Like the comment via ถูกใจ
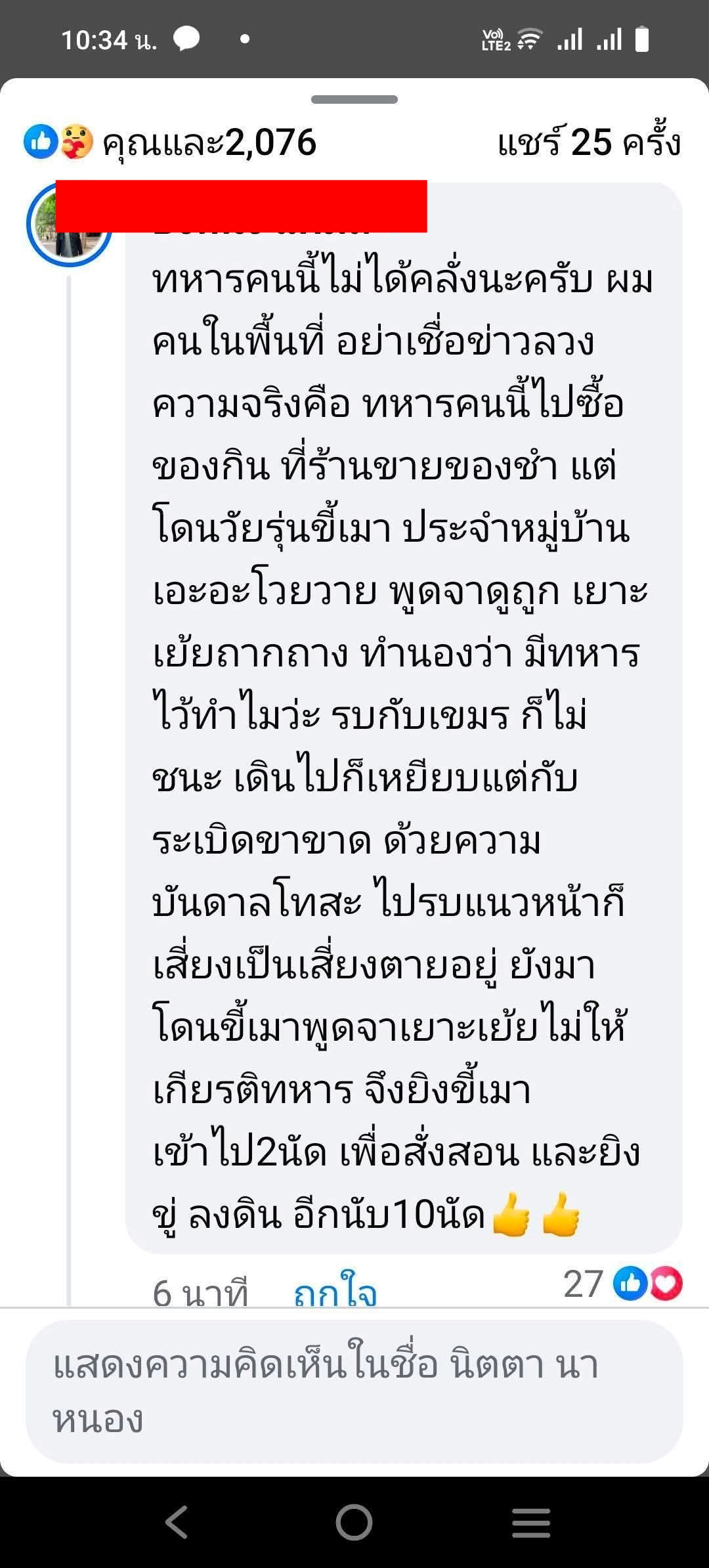Viewport: 709px width, 1568px height. (335, 1292)
